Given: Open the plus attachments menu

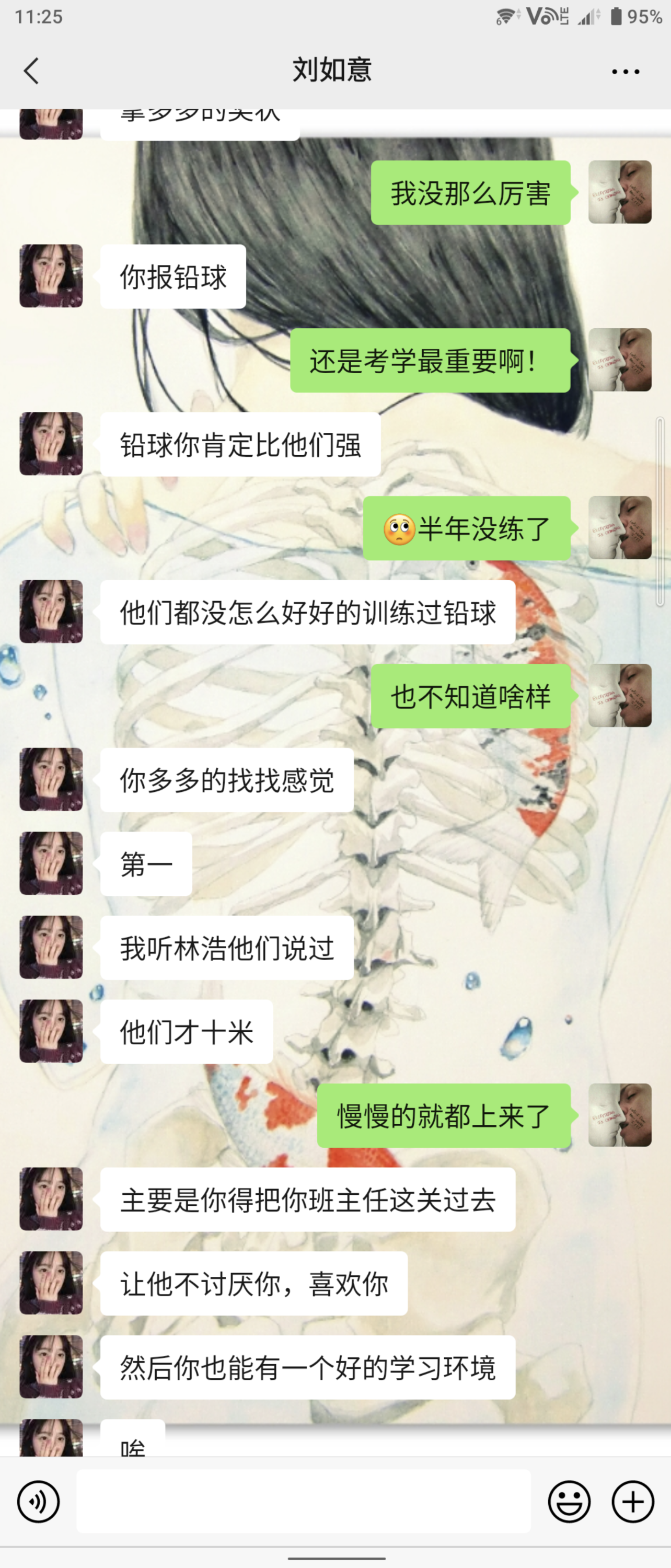Looking at the screenshot, I should [633, 1501].
